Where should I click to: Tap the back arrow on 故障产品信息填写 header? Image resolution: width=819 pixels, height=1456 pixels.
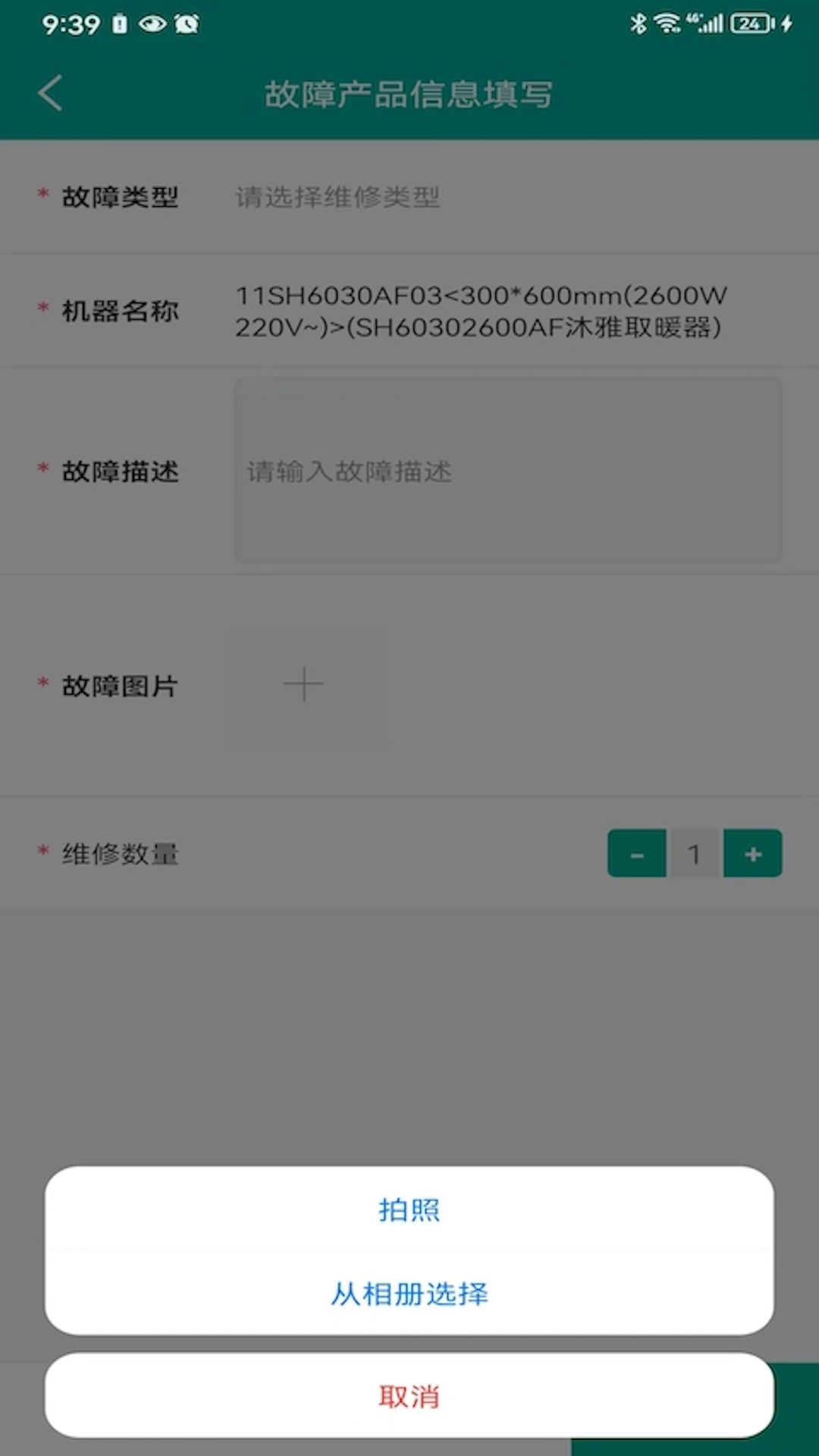point(50,93)
